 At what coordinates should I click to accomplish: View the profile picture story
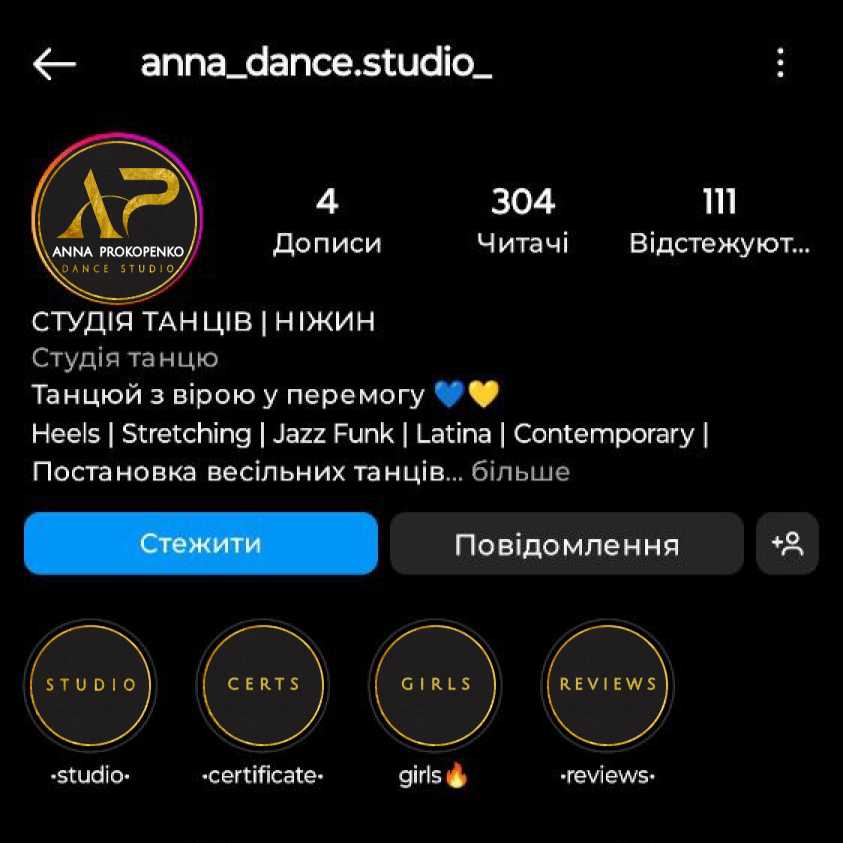pyautogui.click(x=117, y=220)
